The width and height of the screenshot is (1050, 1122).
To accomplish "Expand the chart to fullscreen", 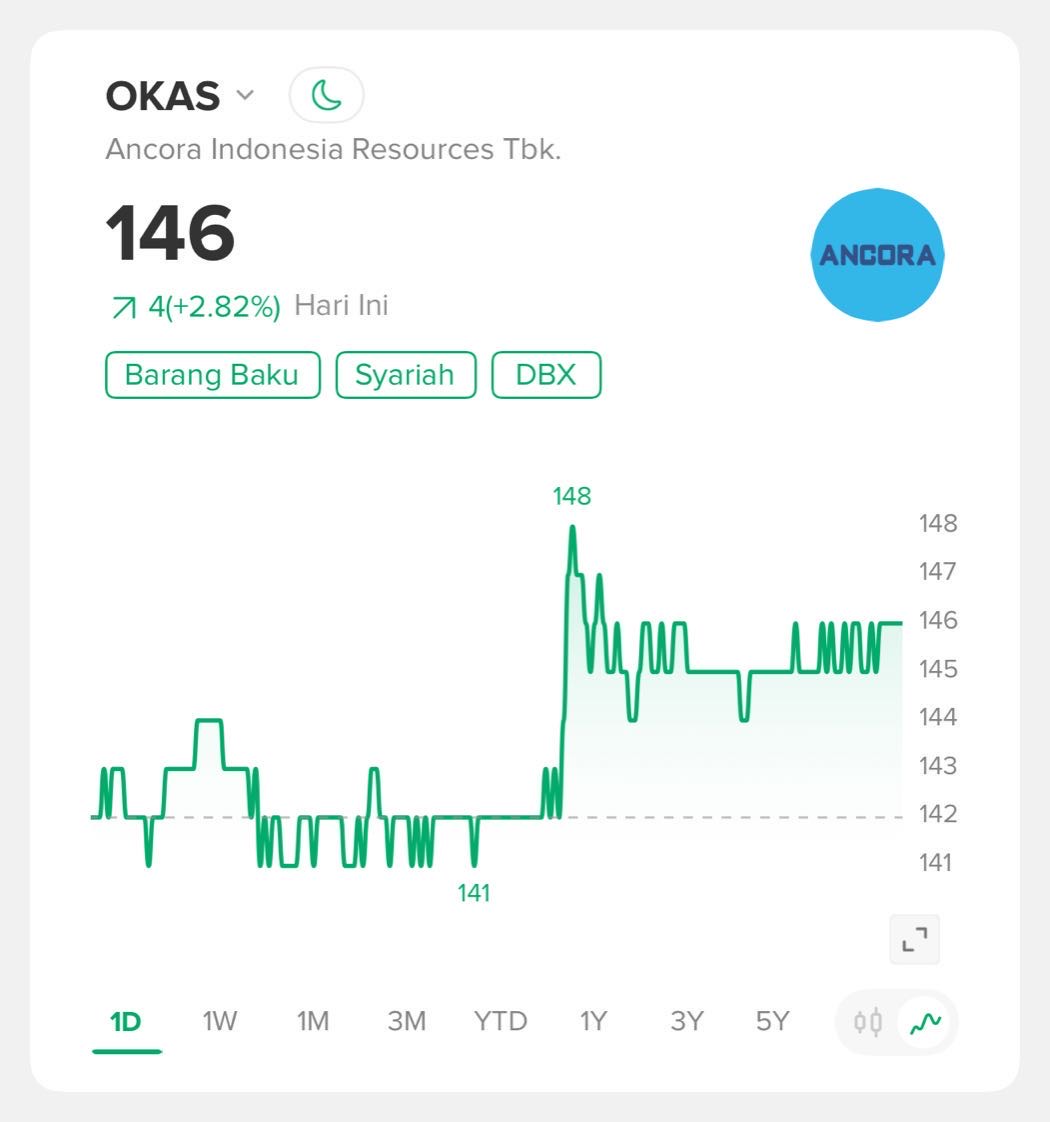I will coord(914,939).
